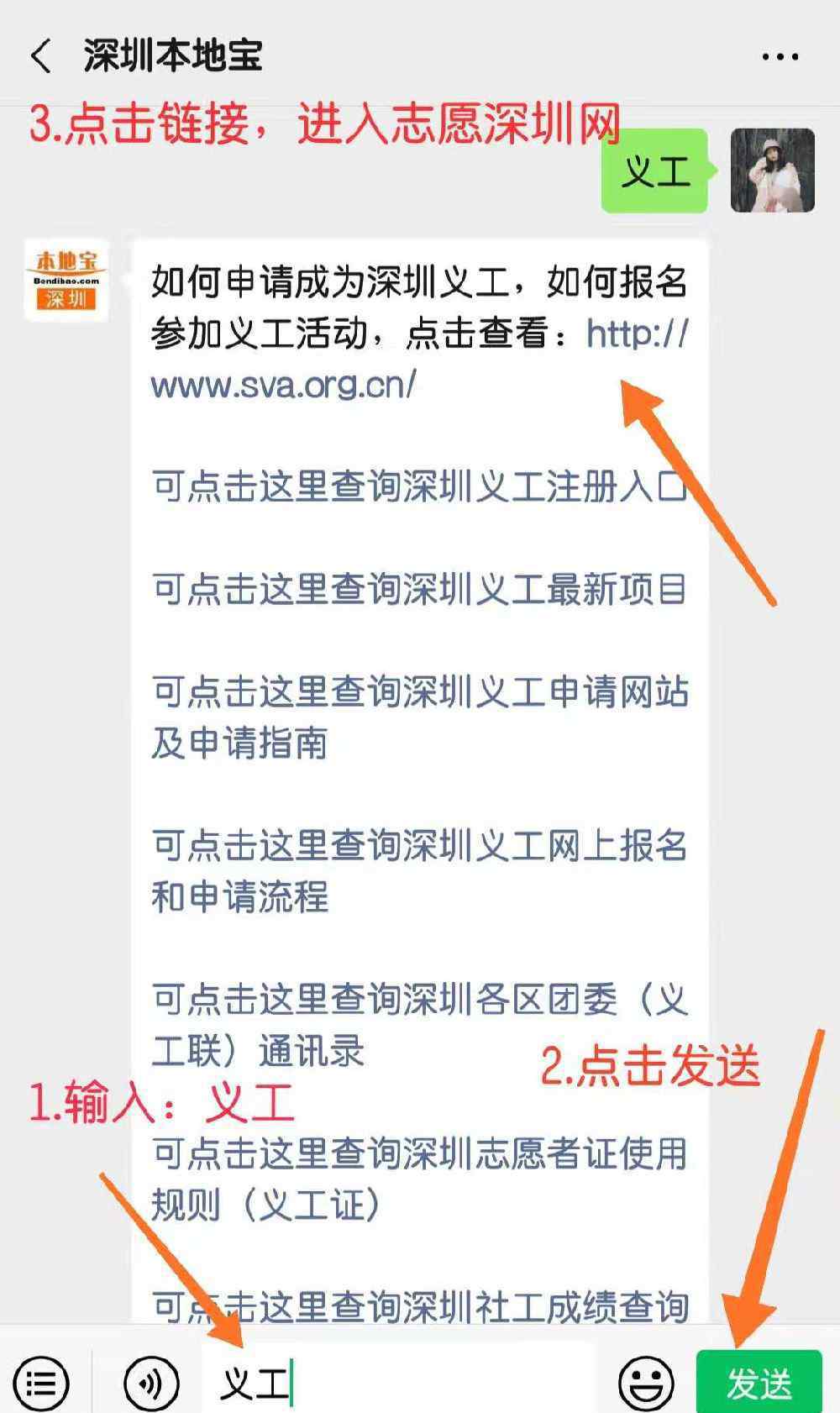Viewport: 840px width, 1413px height.
Task: View my own profile avatar
Action: [773, 171]
